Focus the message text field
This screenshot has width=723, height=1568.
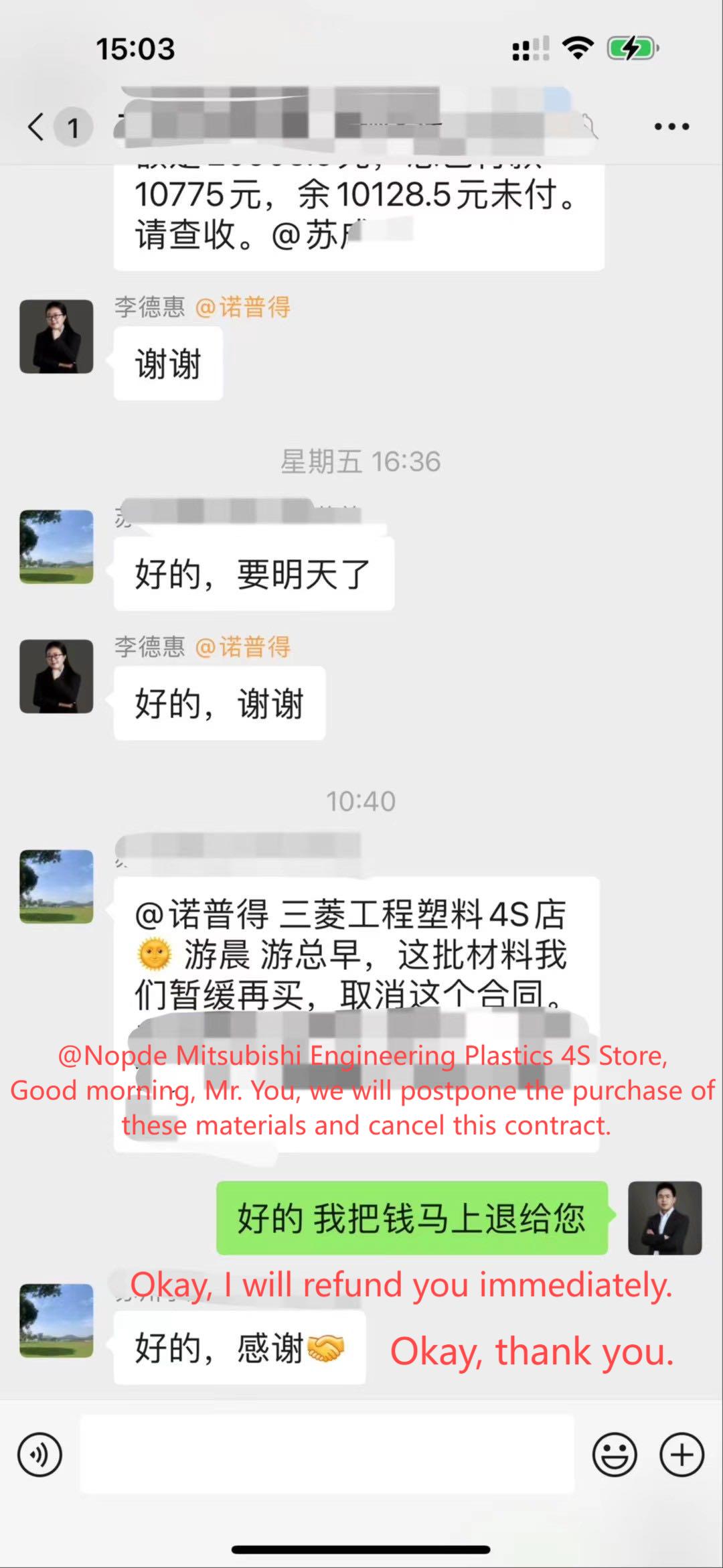[327, 1454]
